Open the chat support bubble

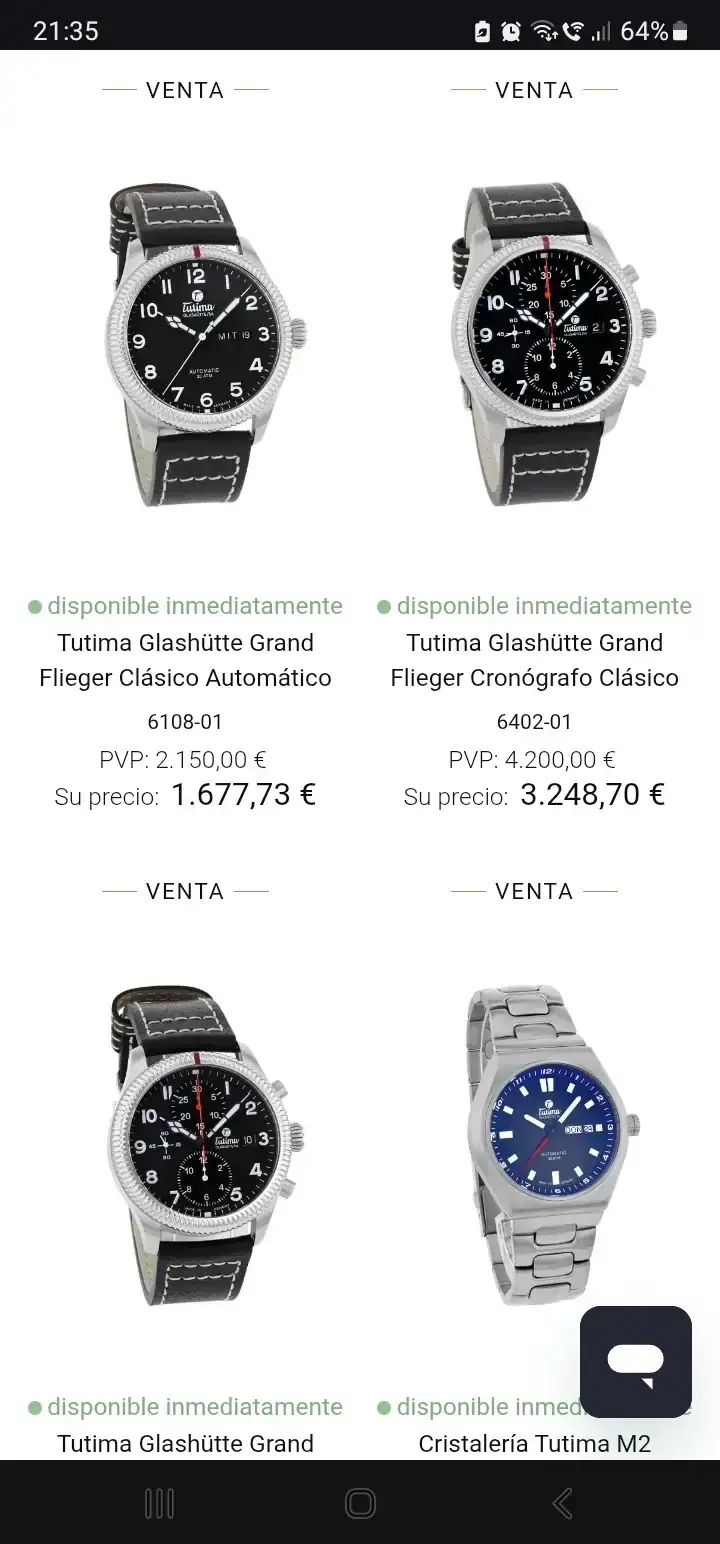635,1361
